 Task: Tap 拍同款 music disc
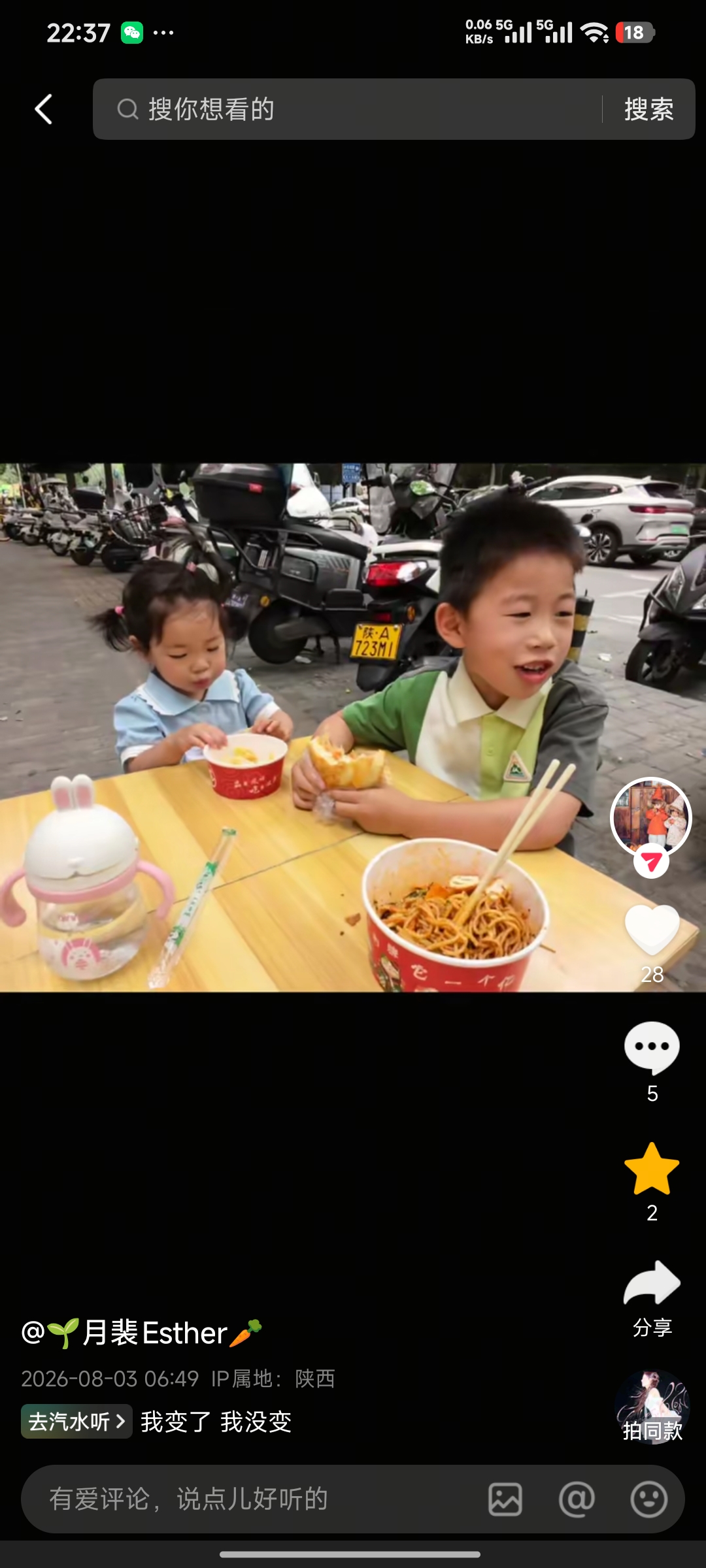point(652,1407)
